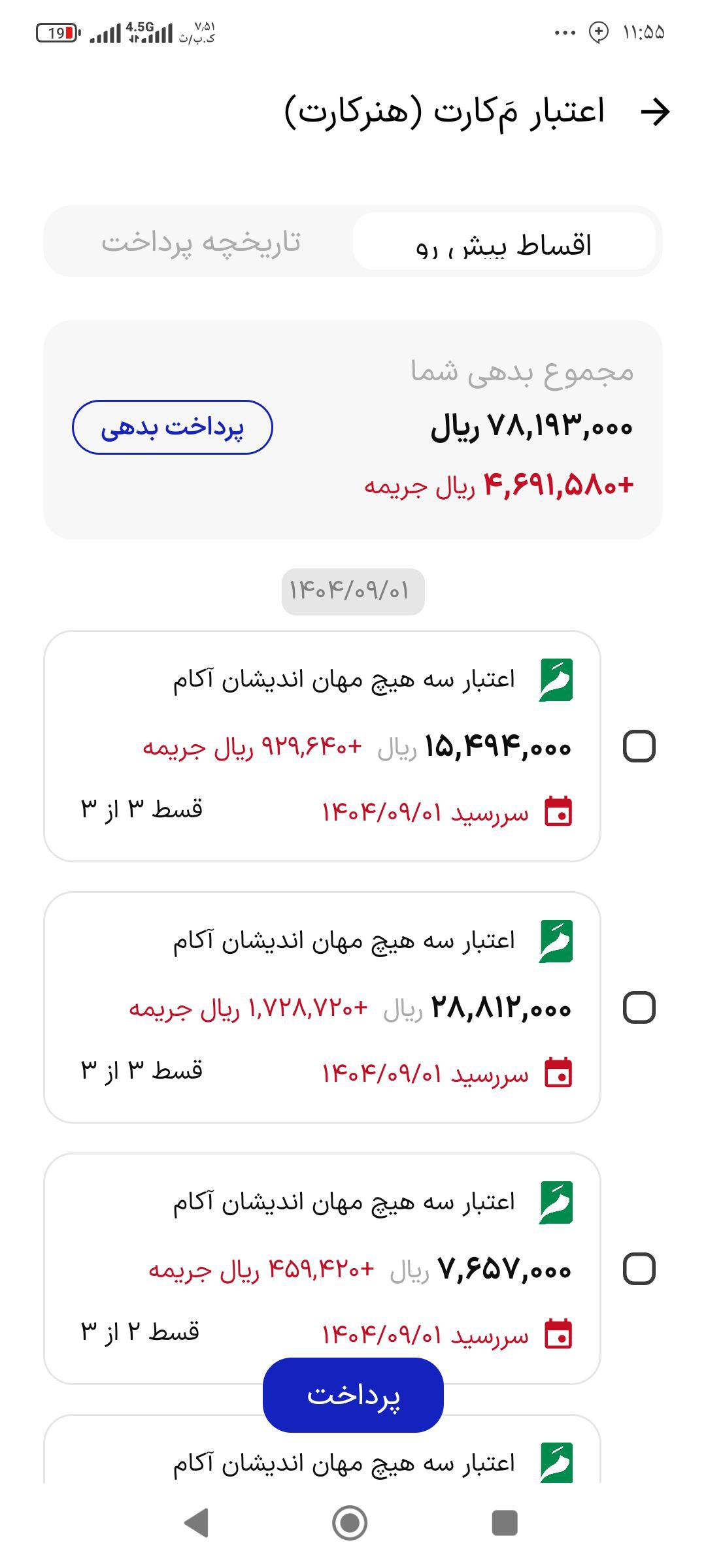The width and height of the screenshot is (706, 1568).
Task: Go to the home screen
Action: coord(350,1522)
